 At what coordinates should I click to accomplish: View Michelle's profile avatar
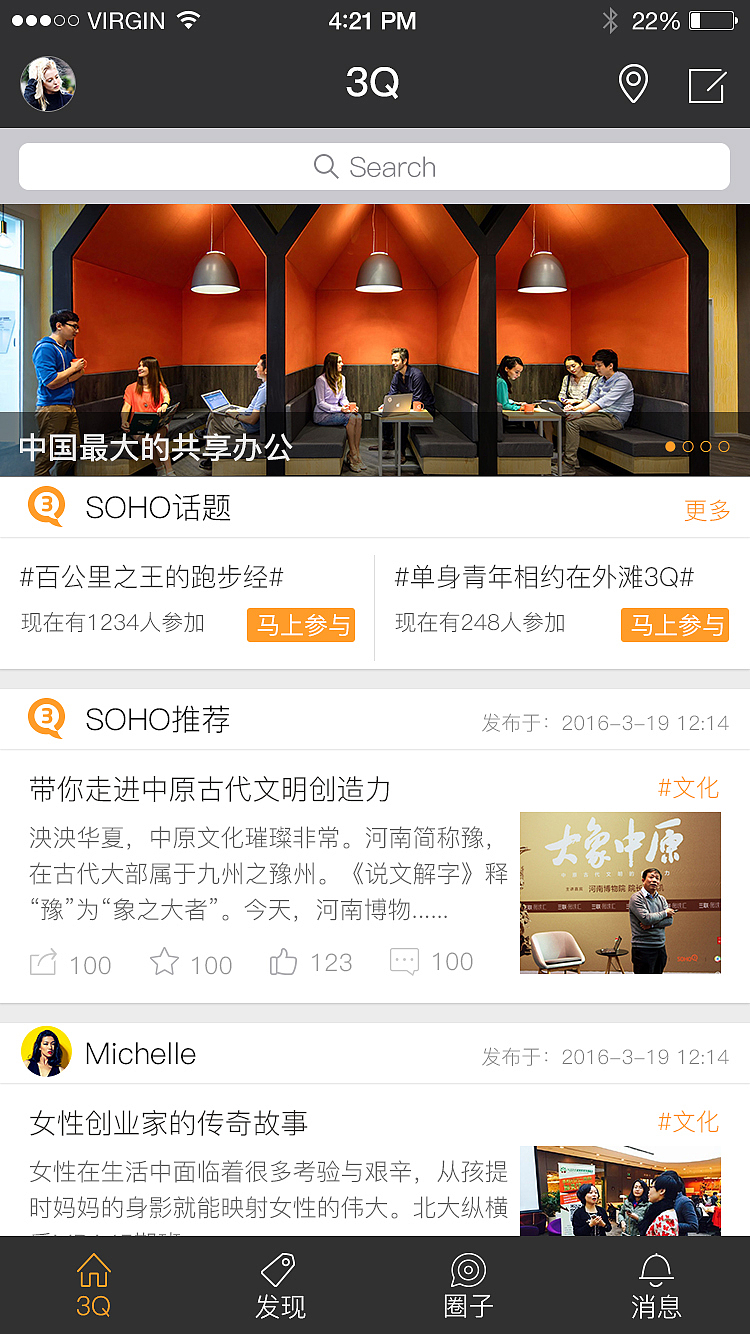tap(47, 1053)
